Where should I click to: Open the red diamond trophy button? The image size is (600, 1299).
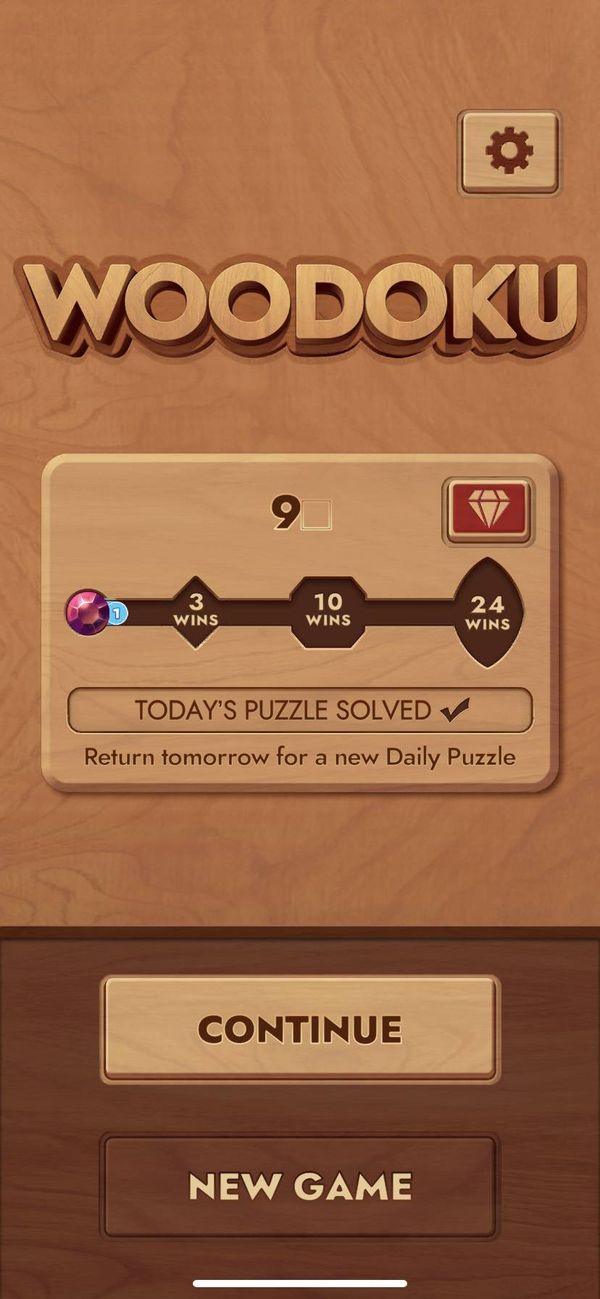pyautogui.click(x=488, y=510)
